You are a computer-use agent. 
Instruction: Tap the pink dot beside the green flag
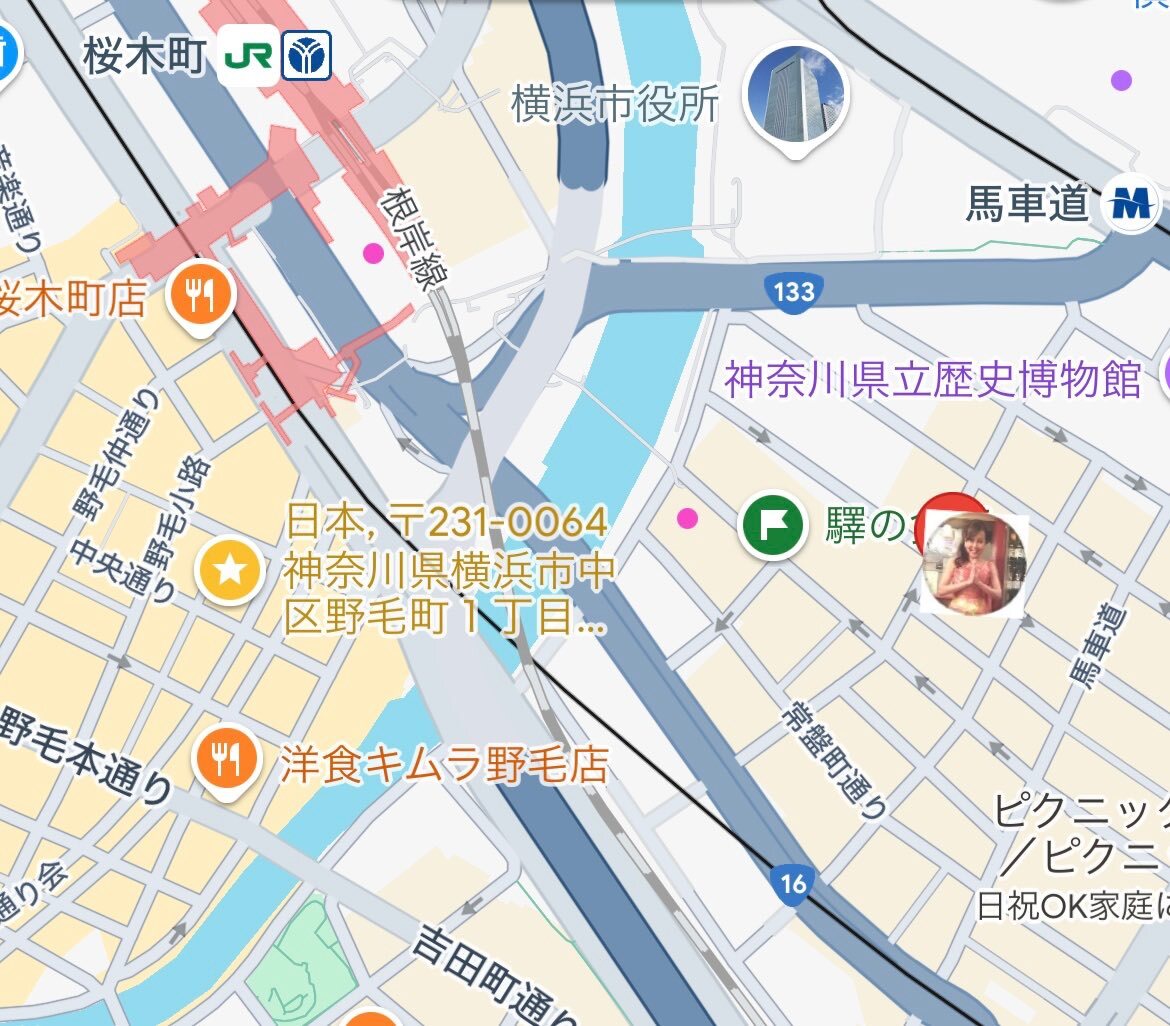tap(687, 518)
